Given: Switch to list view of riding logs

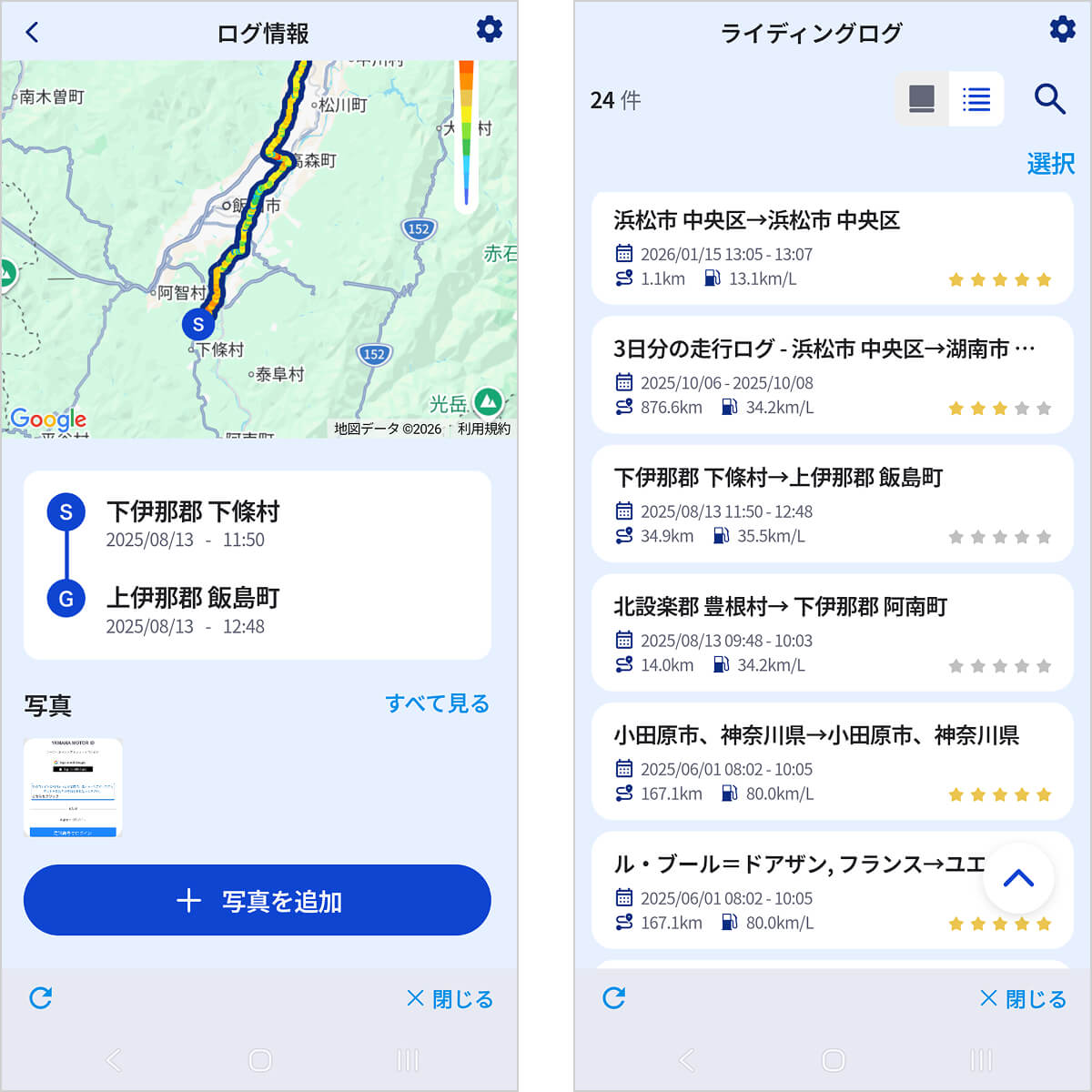Looking at the screenshot, I should [976, 98].
